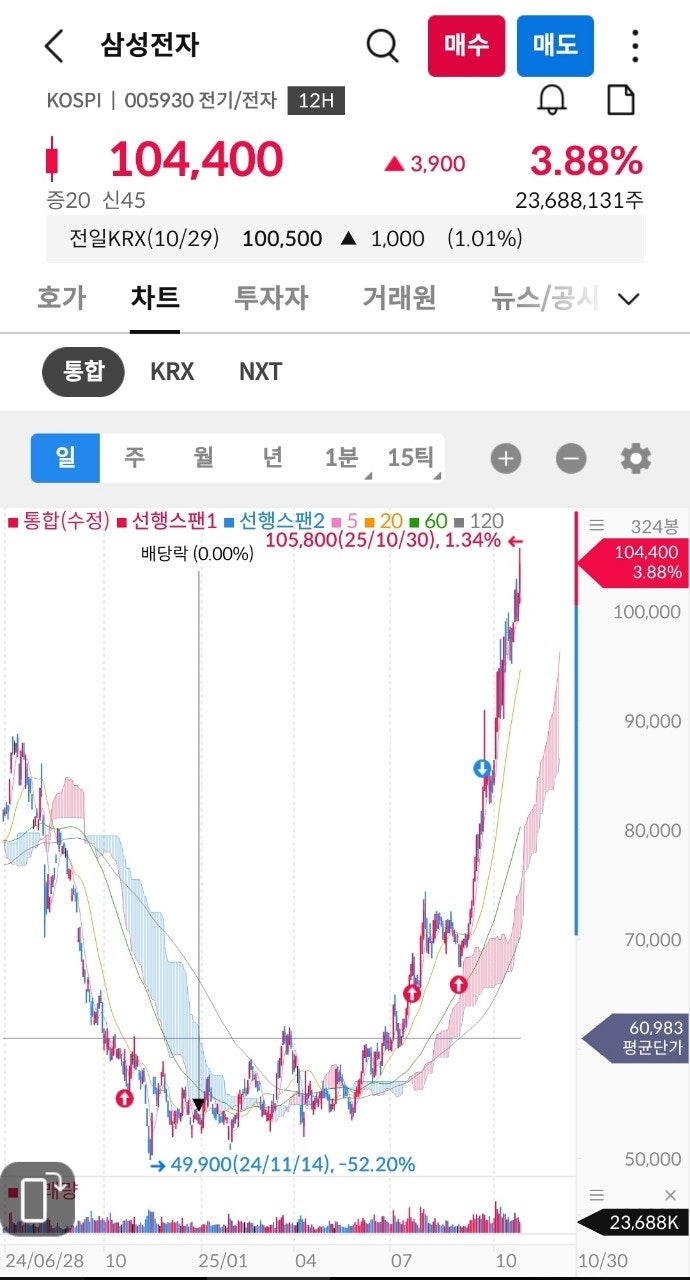Switch chart to monthly 월 period
Viewport: 690px width, 1280px height.
(204, 458)
